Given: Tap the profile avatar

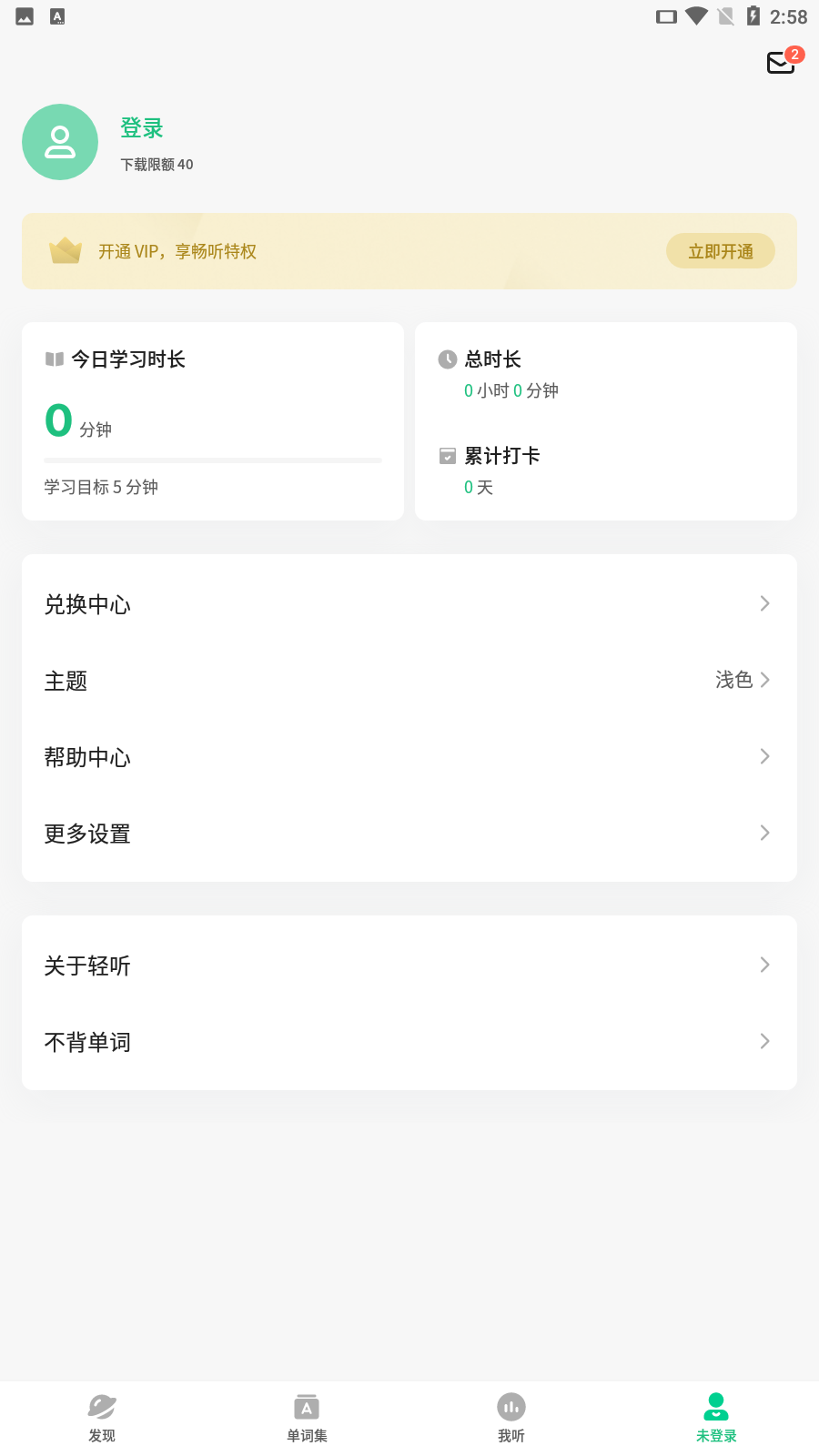Looking at the screenshot, I should pos(60,142).
